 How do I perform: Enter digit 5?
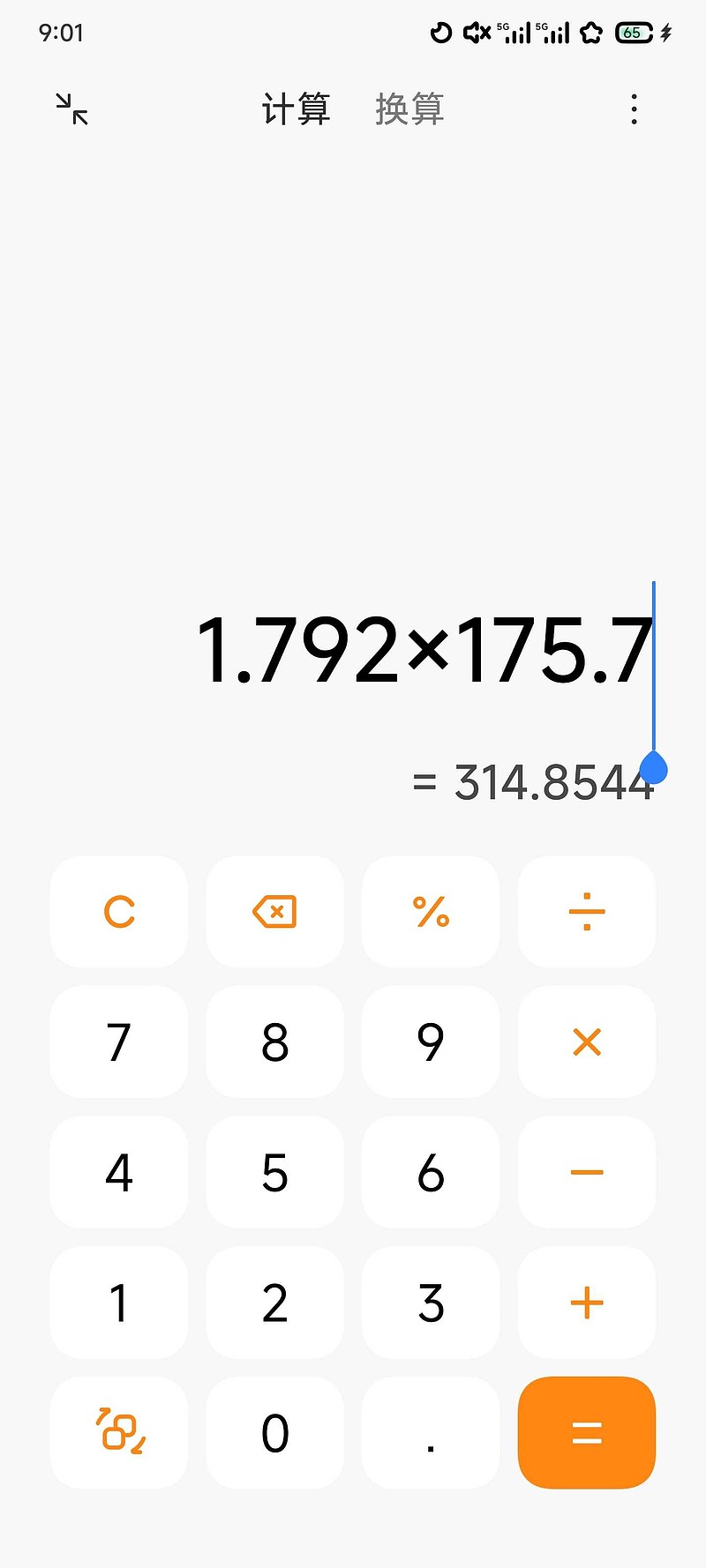point(274,1172)
